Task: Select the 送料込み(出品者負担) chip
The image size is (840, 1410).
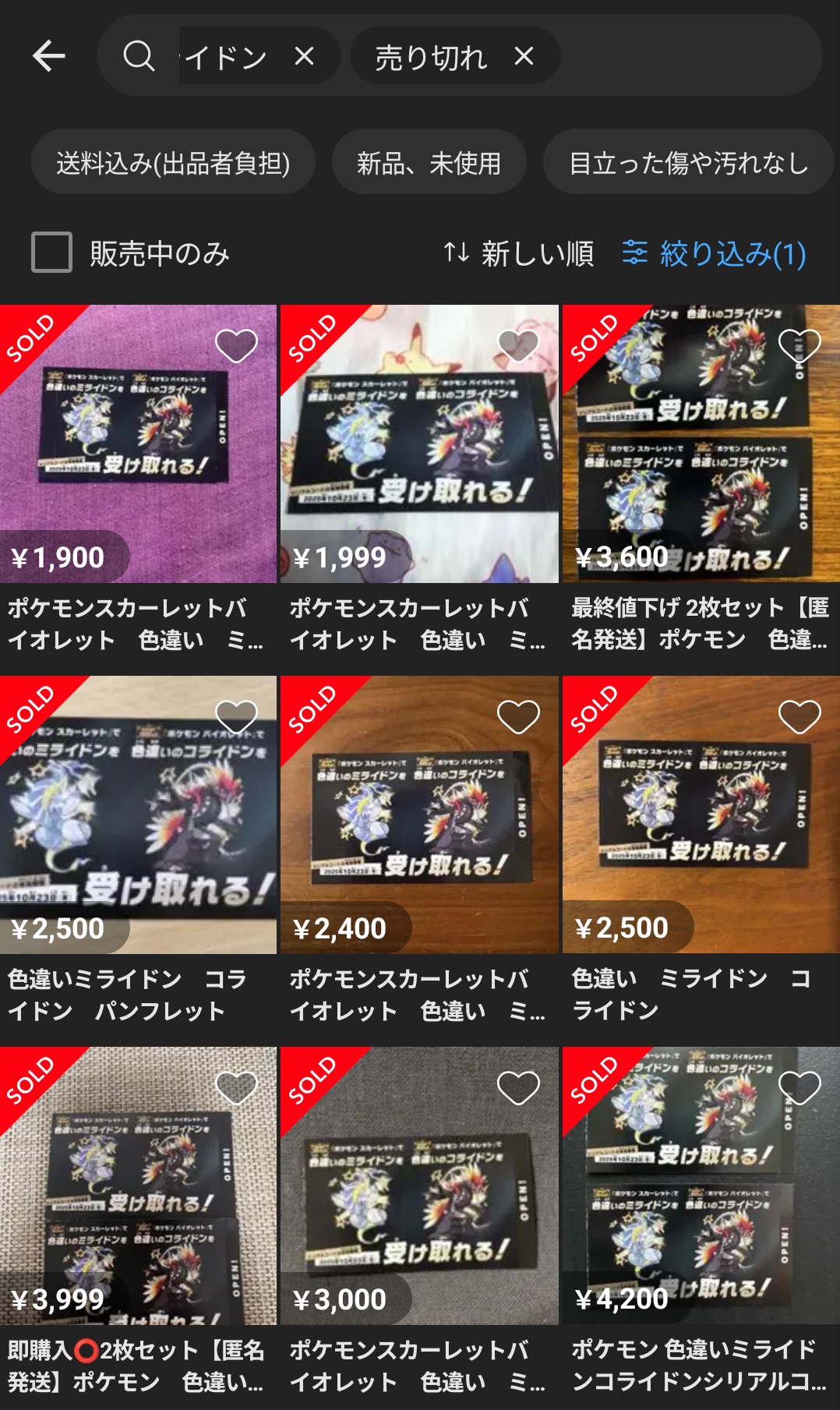Action: tap(173, 163)
